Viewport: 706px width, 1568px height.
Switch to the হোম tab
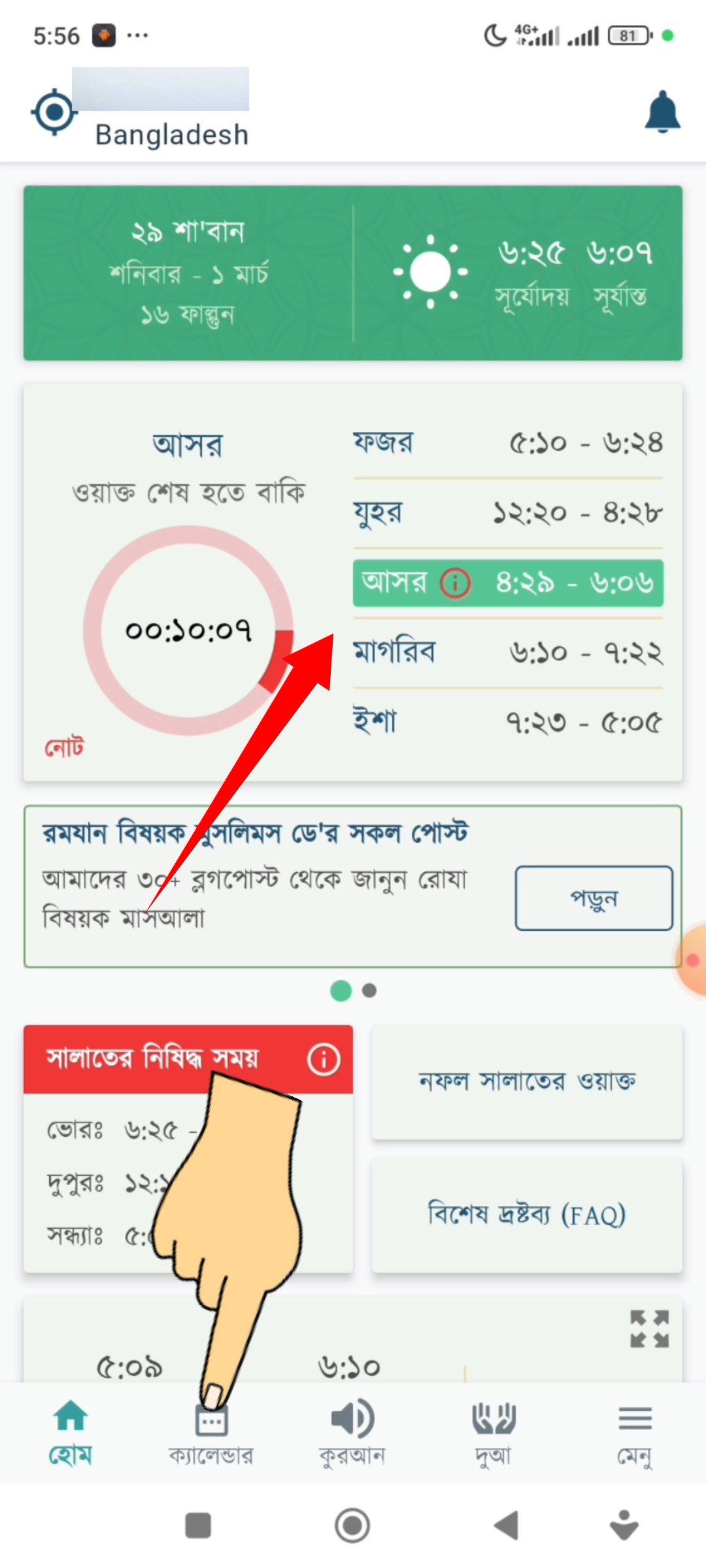[x=71, y=1432]
